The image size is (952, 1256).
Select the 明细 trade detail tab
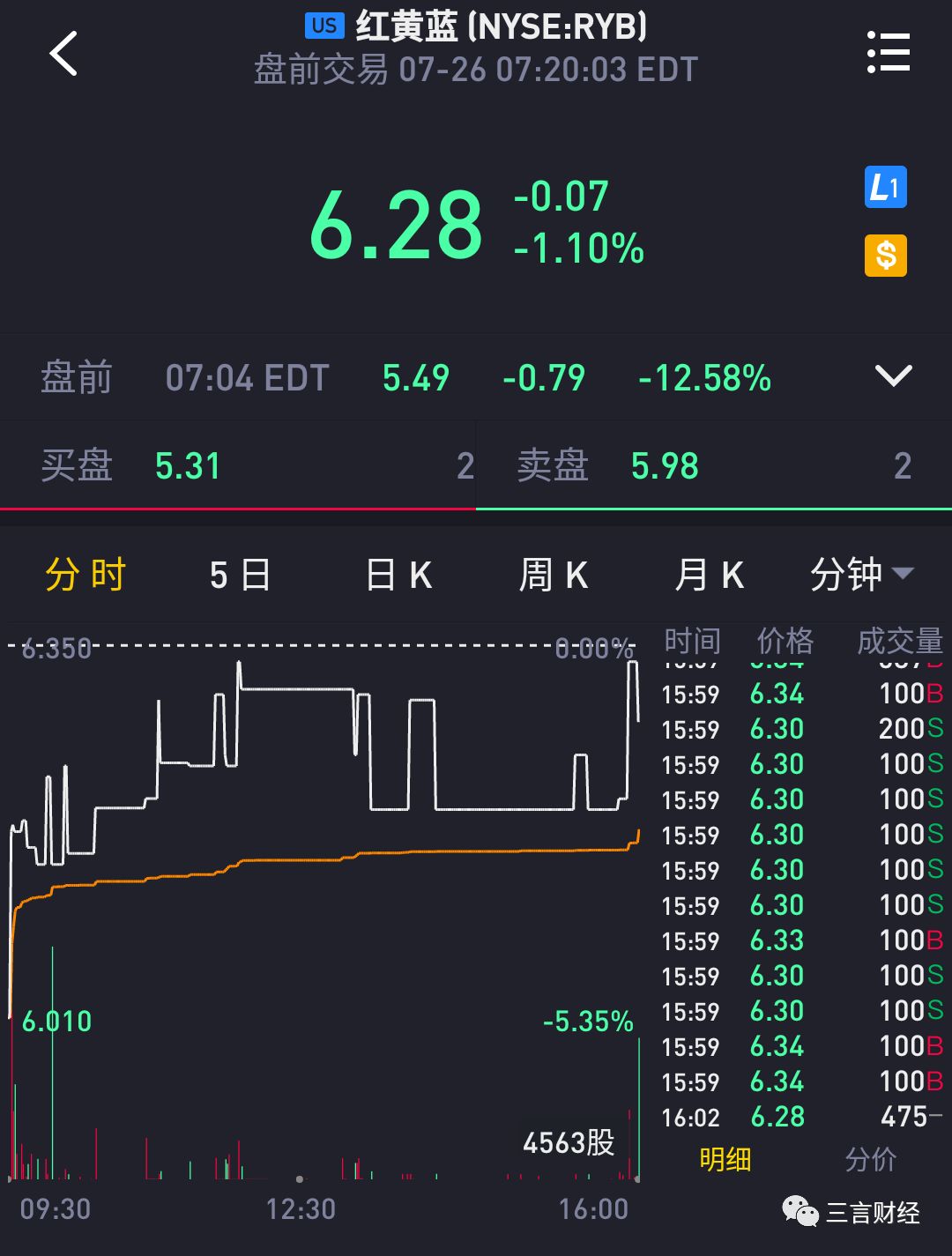point(725,1160)
